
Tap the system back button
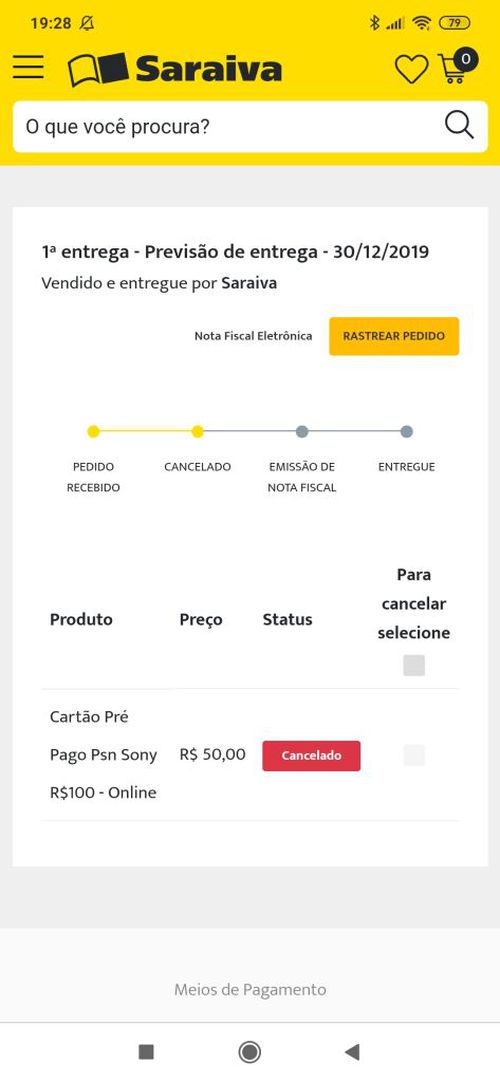tap(352, 1052)
